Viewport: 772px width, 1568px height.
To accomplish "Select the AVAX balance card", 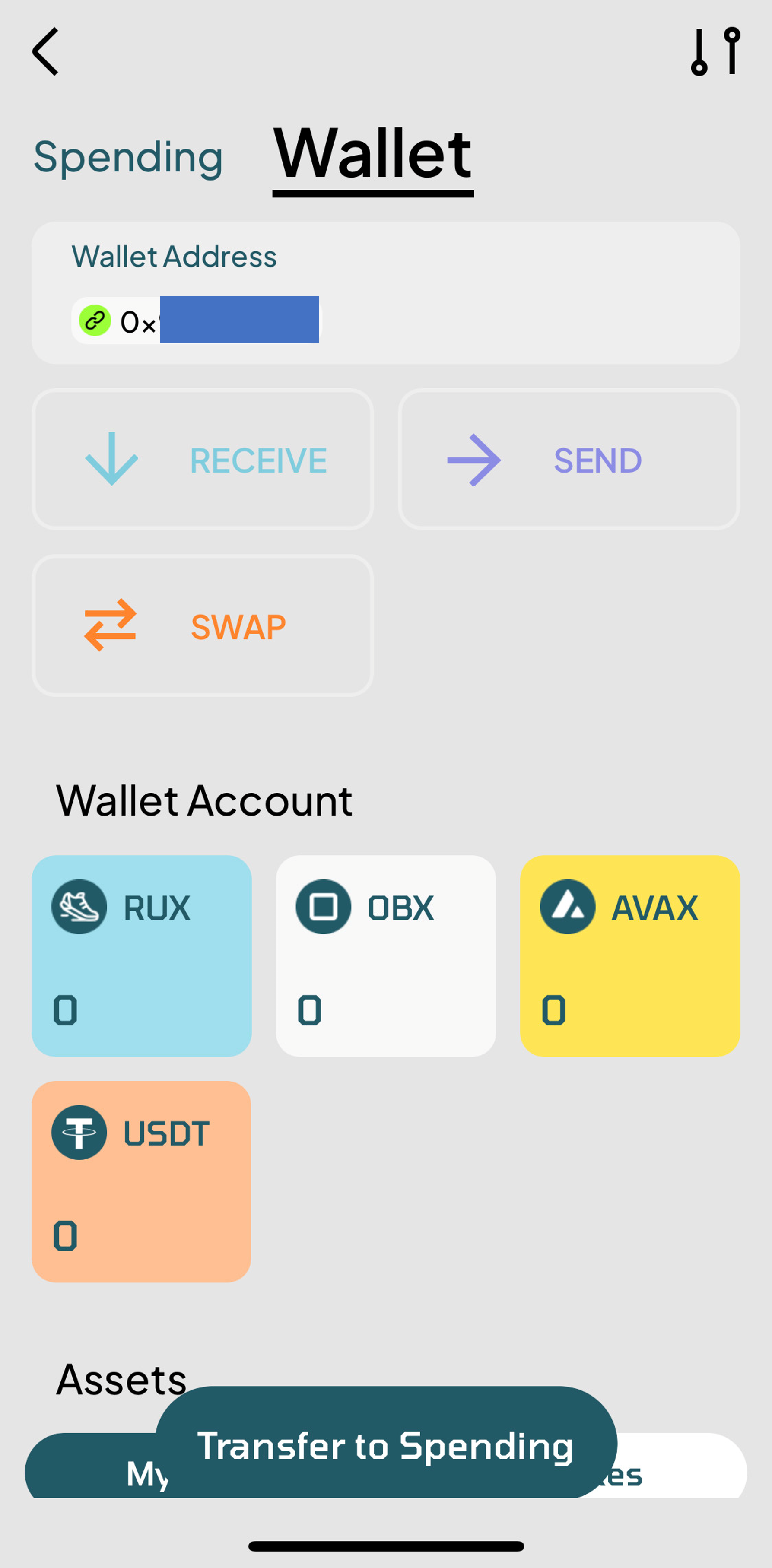I will click(629, 955).
